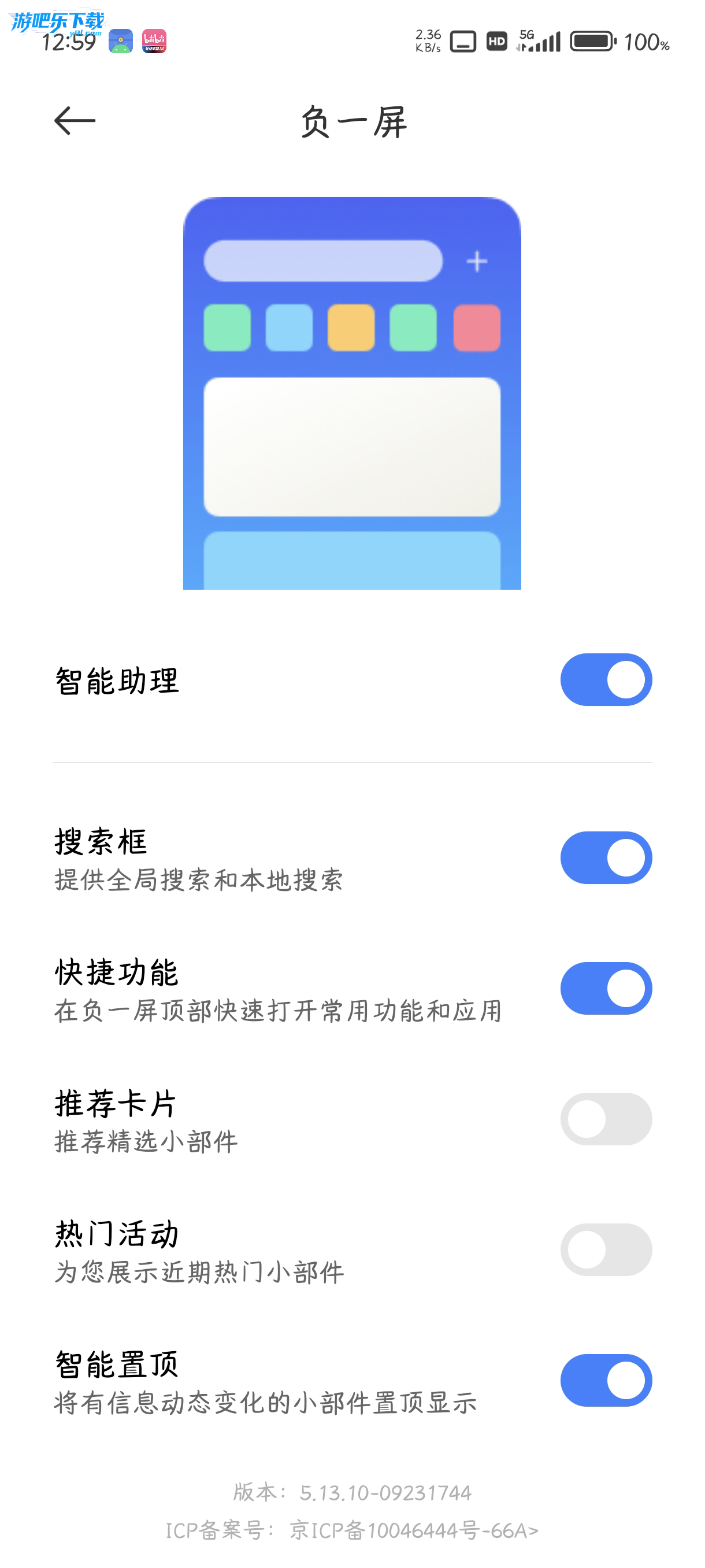
Task: Toggle 智能置顶 off
Action: [605, 1380]
